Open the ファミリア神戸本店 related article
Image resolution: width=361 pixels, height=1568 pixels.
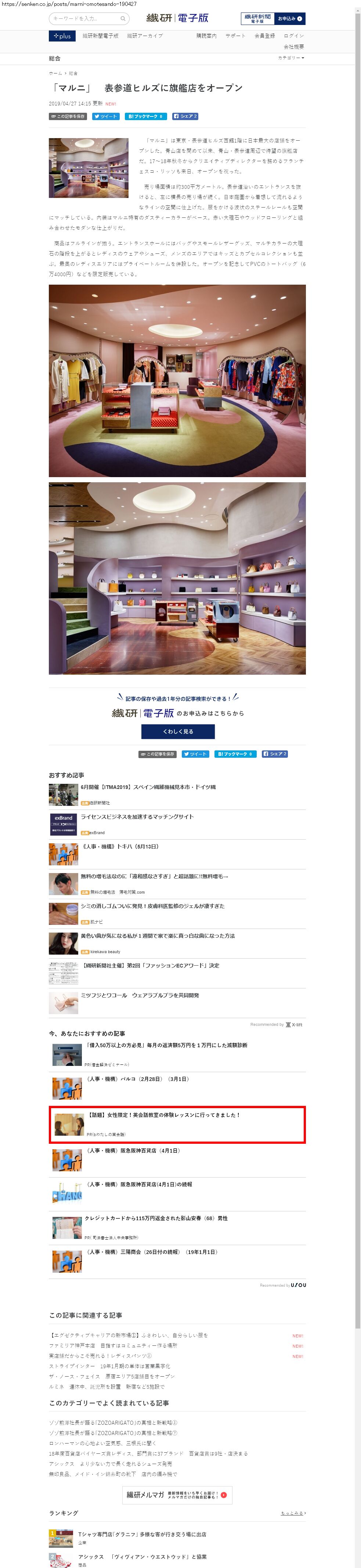(x=113, y=1346)
